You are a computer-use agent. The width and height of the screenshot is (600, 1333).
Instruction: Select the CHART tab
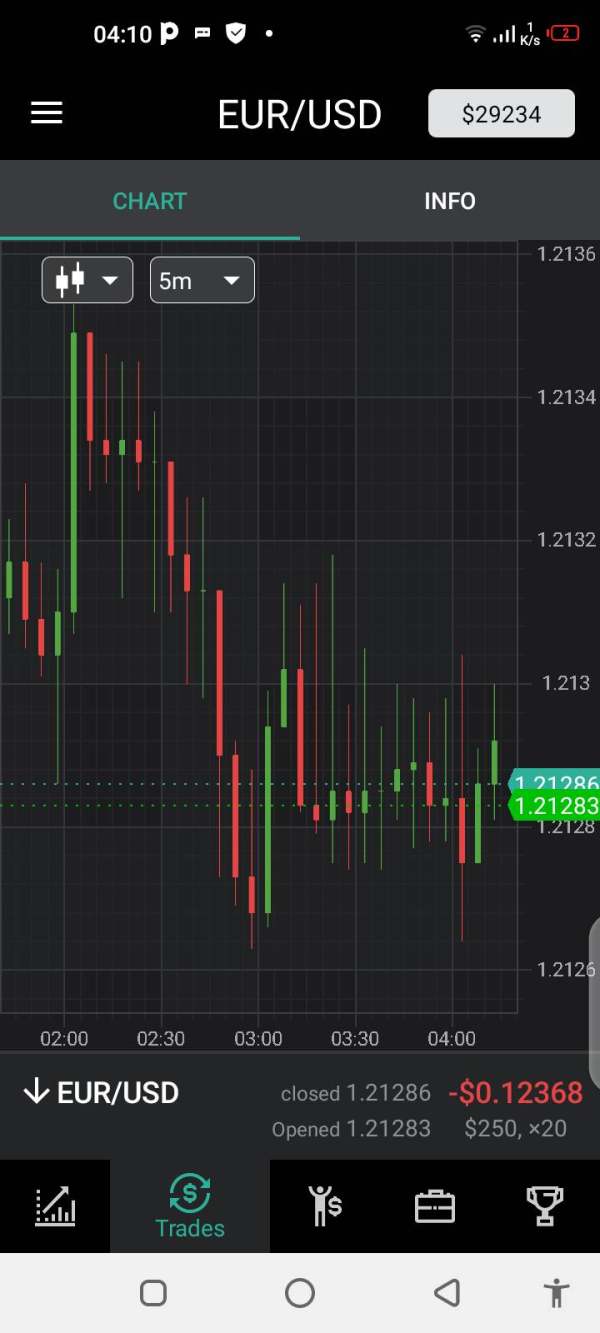pyautogui.click(x=150, y=201)
